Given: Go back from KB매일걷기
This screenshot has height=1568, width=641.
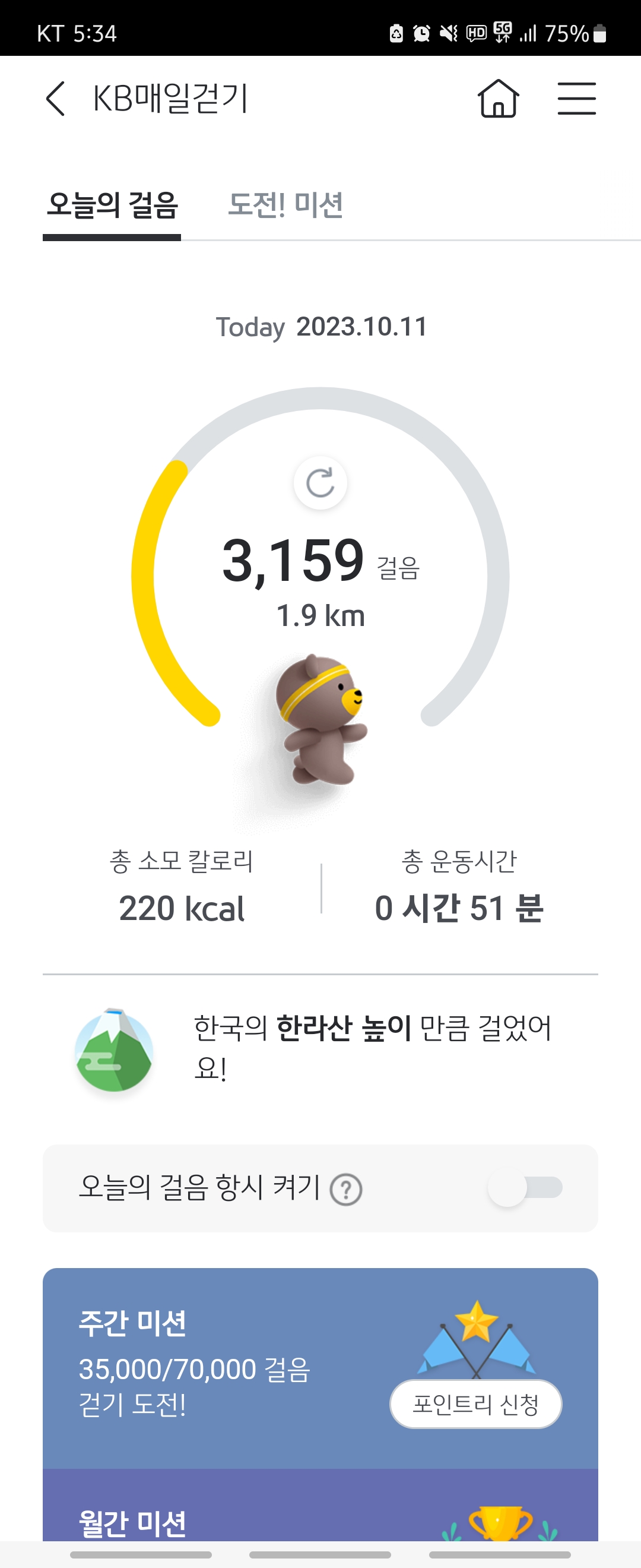Looking at the screenshot, I should coord(55,99).
